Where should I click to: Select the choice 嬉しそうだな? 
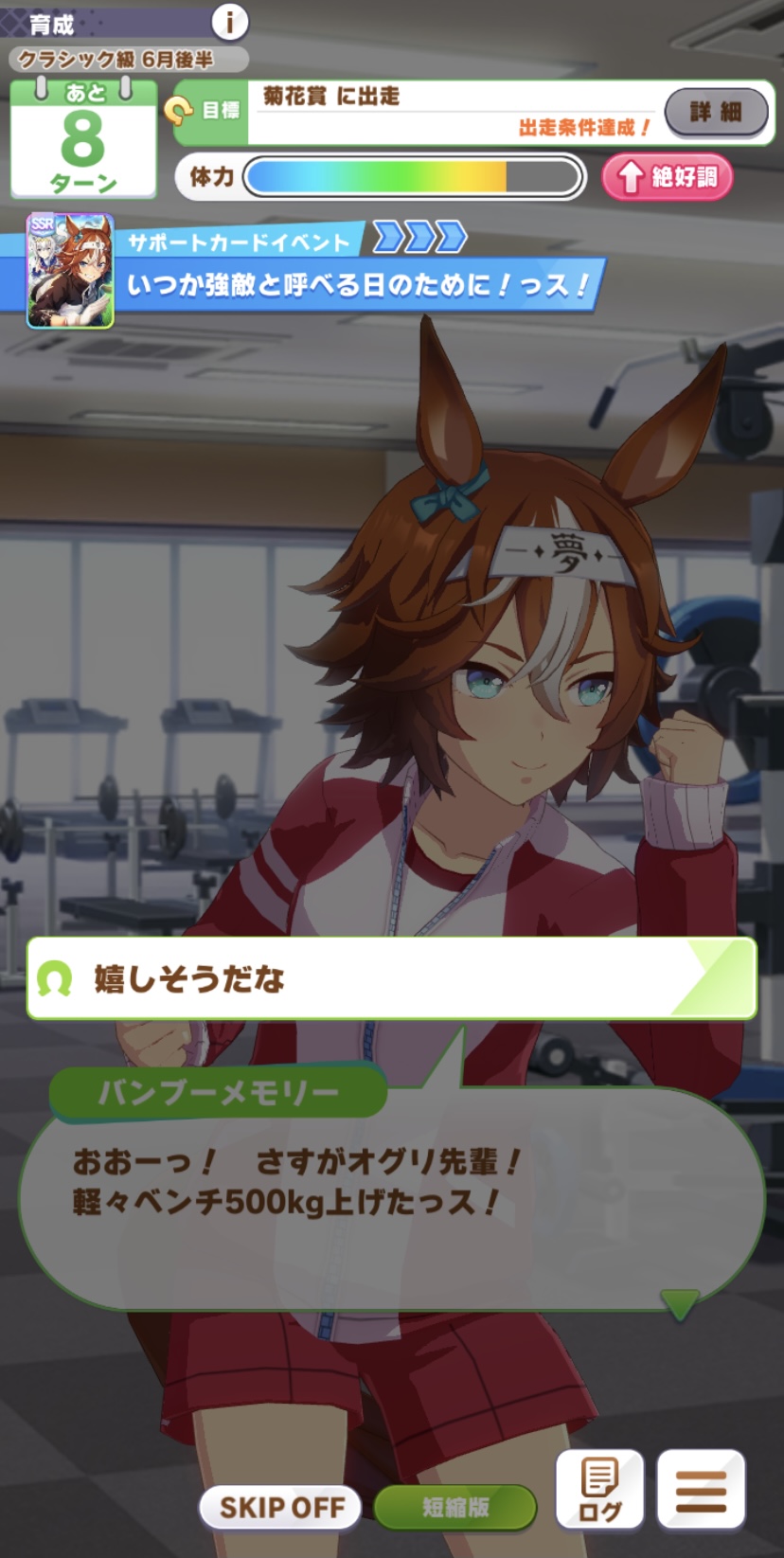coord(392,978)
